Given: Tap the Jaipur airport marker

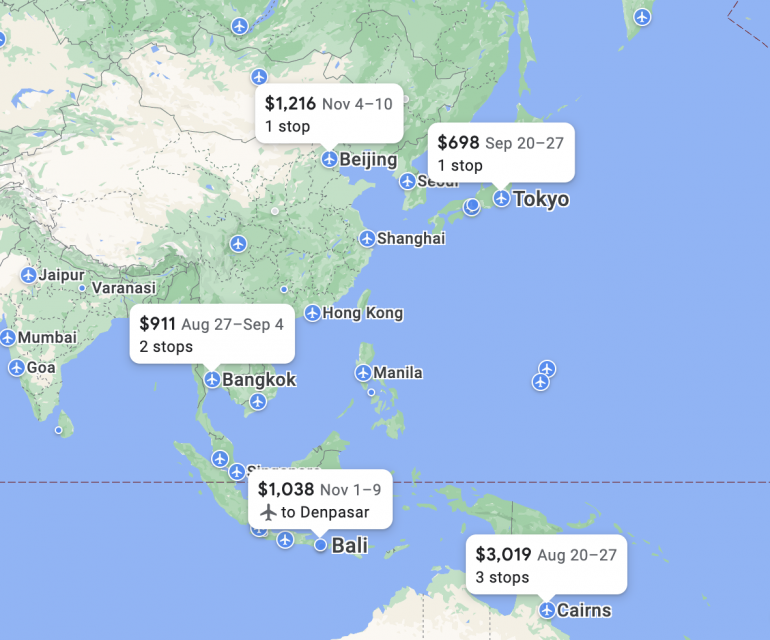Looking at the screenshot, I should tap(28, 275).
